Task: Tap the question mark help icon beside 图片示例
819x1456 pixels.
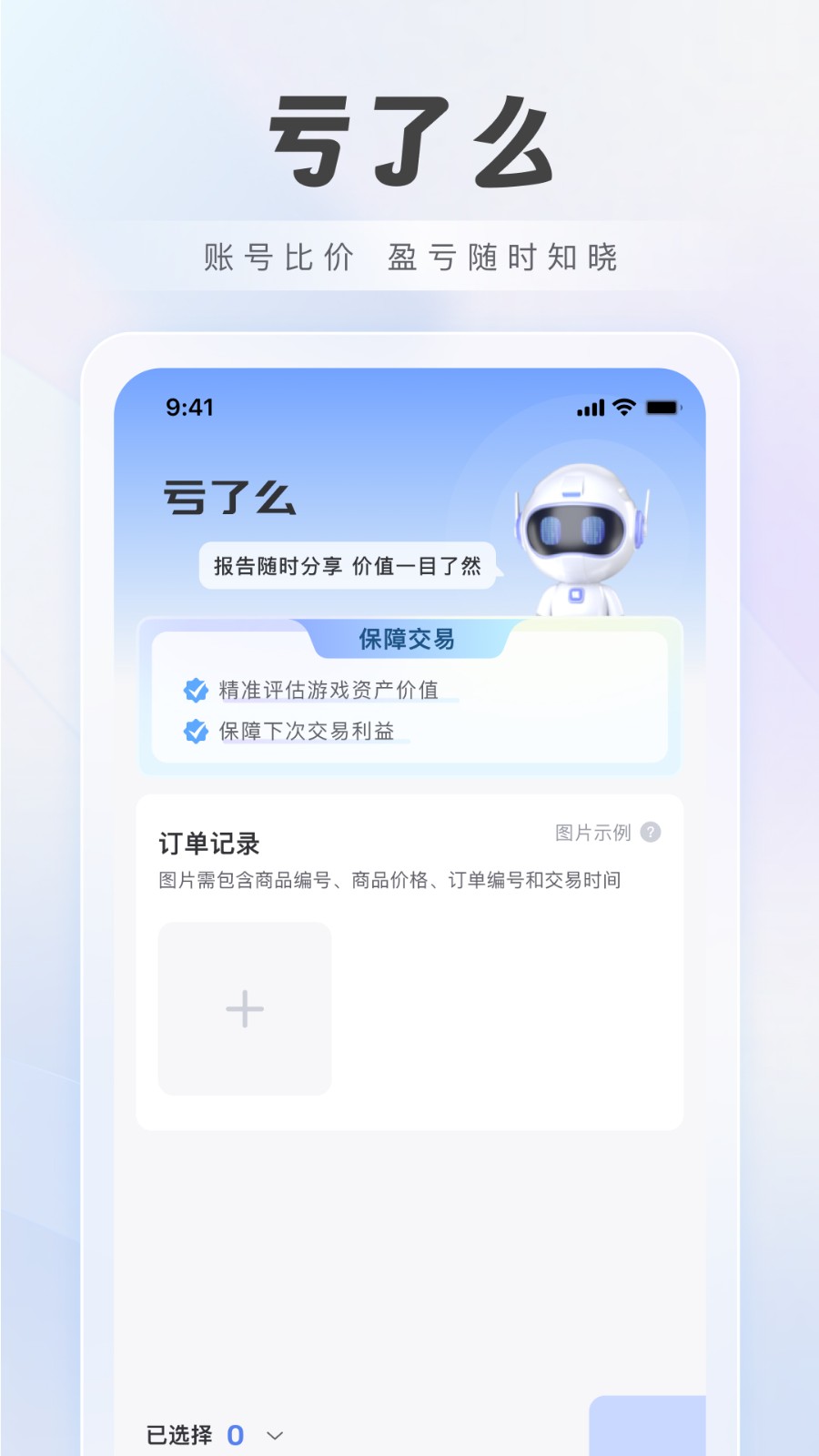Action: click(x=650, y=831)
